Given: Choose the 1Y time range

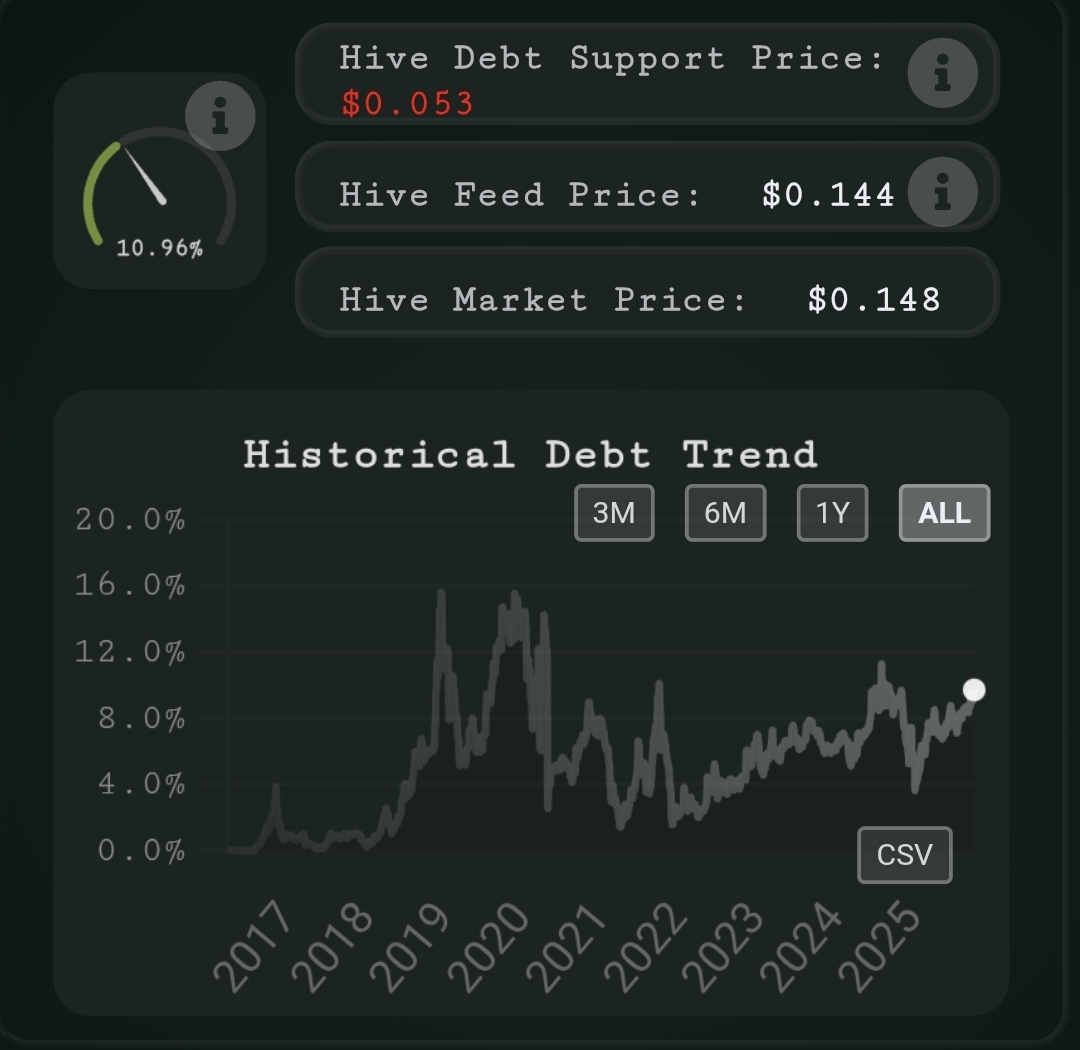Looking at the screenshot, I should (832, 513).
